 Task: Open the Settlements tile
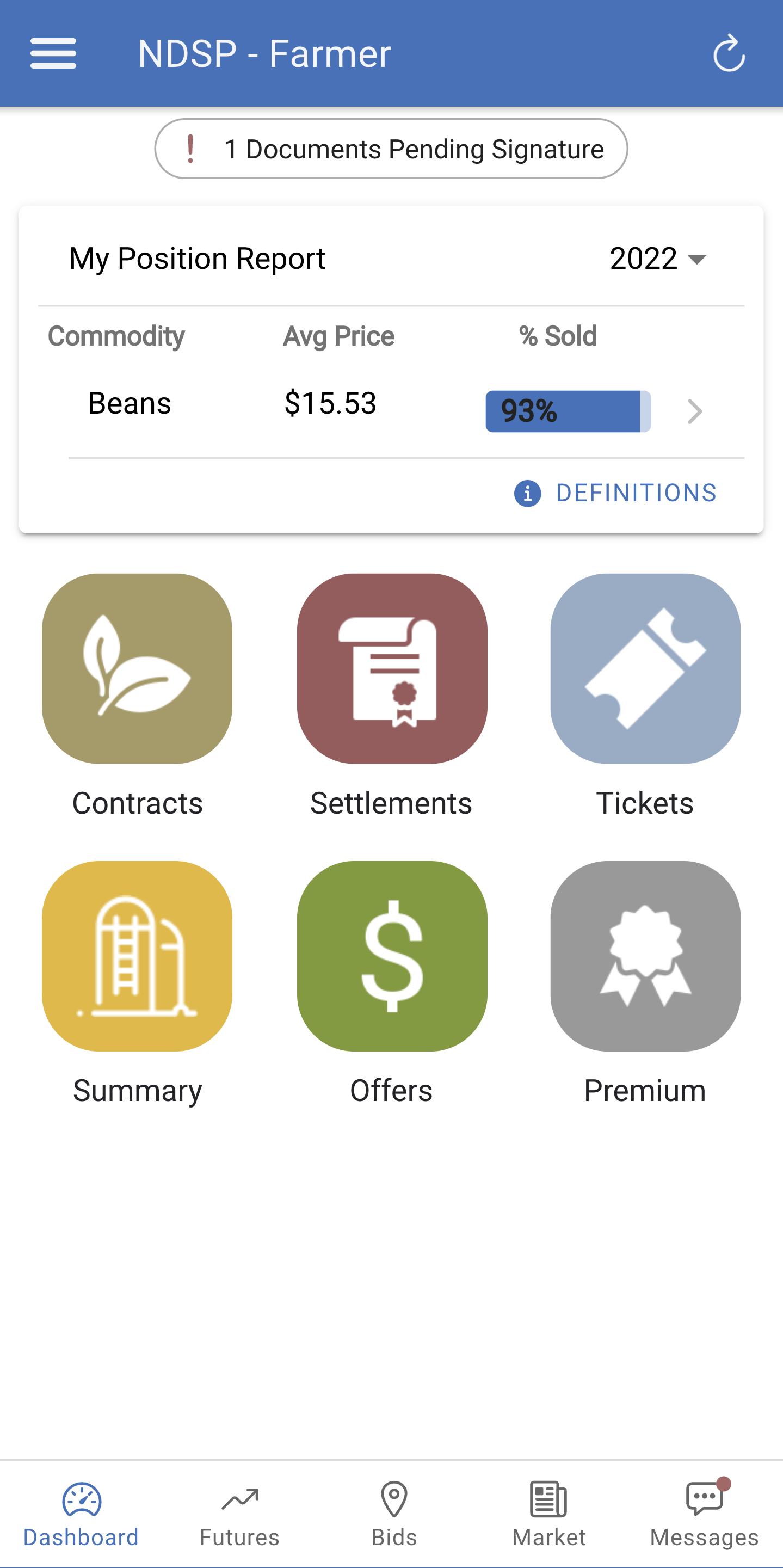tap(392, 696)
